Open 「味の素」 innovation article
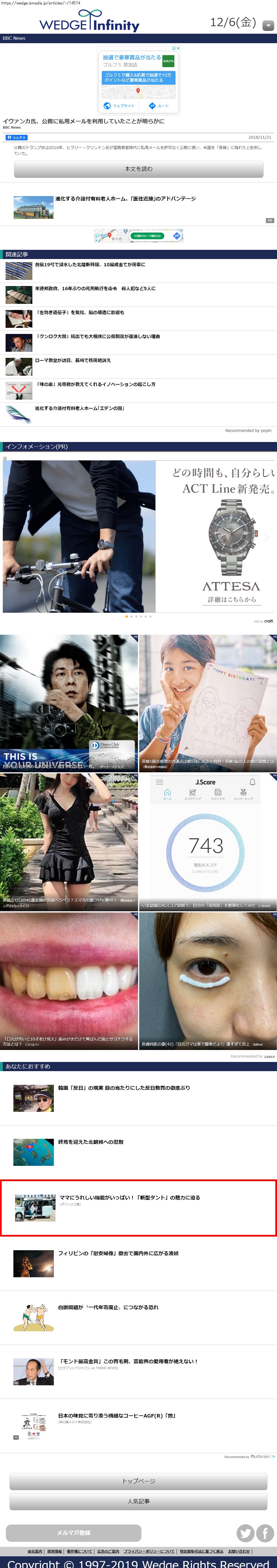 [x=95, y=384]
